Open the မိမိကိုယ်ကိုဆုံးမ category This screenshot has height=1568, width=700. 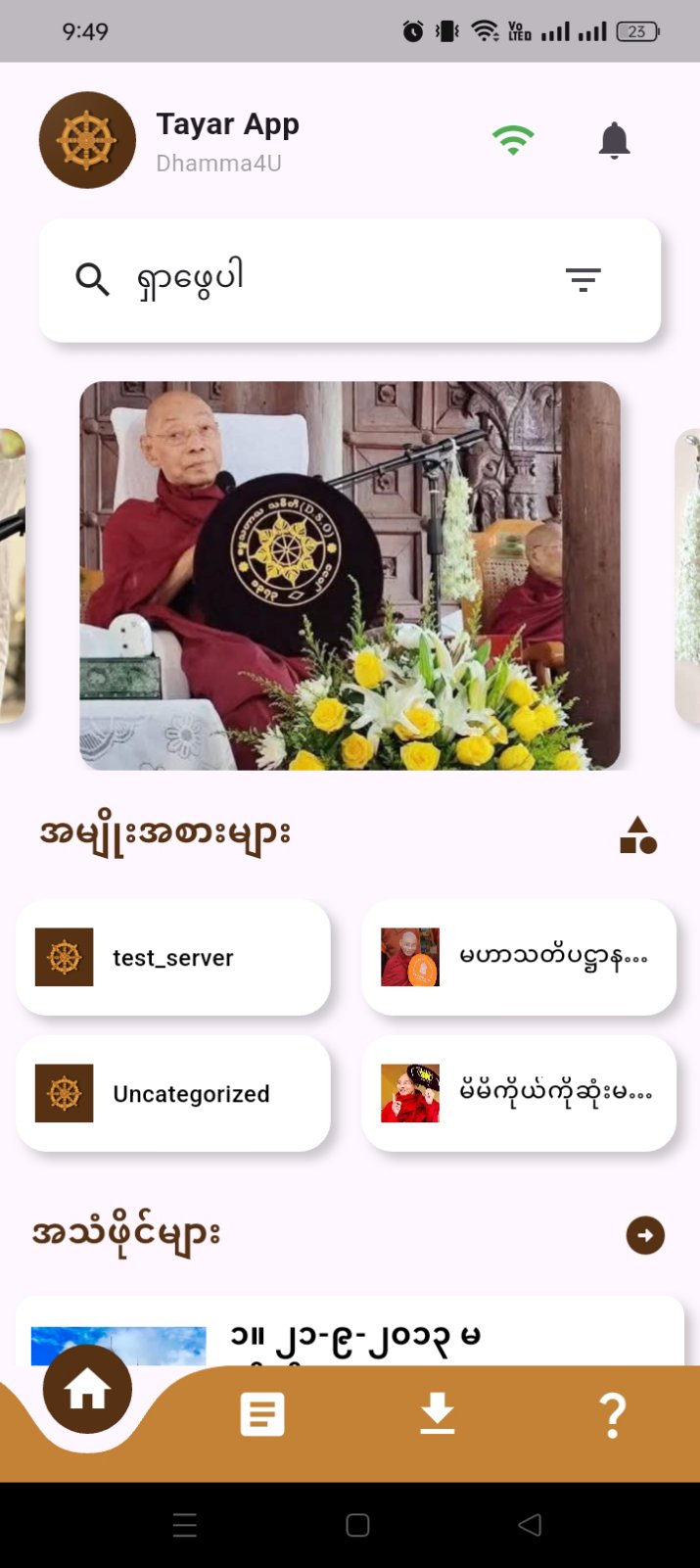click(519, 1093)
